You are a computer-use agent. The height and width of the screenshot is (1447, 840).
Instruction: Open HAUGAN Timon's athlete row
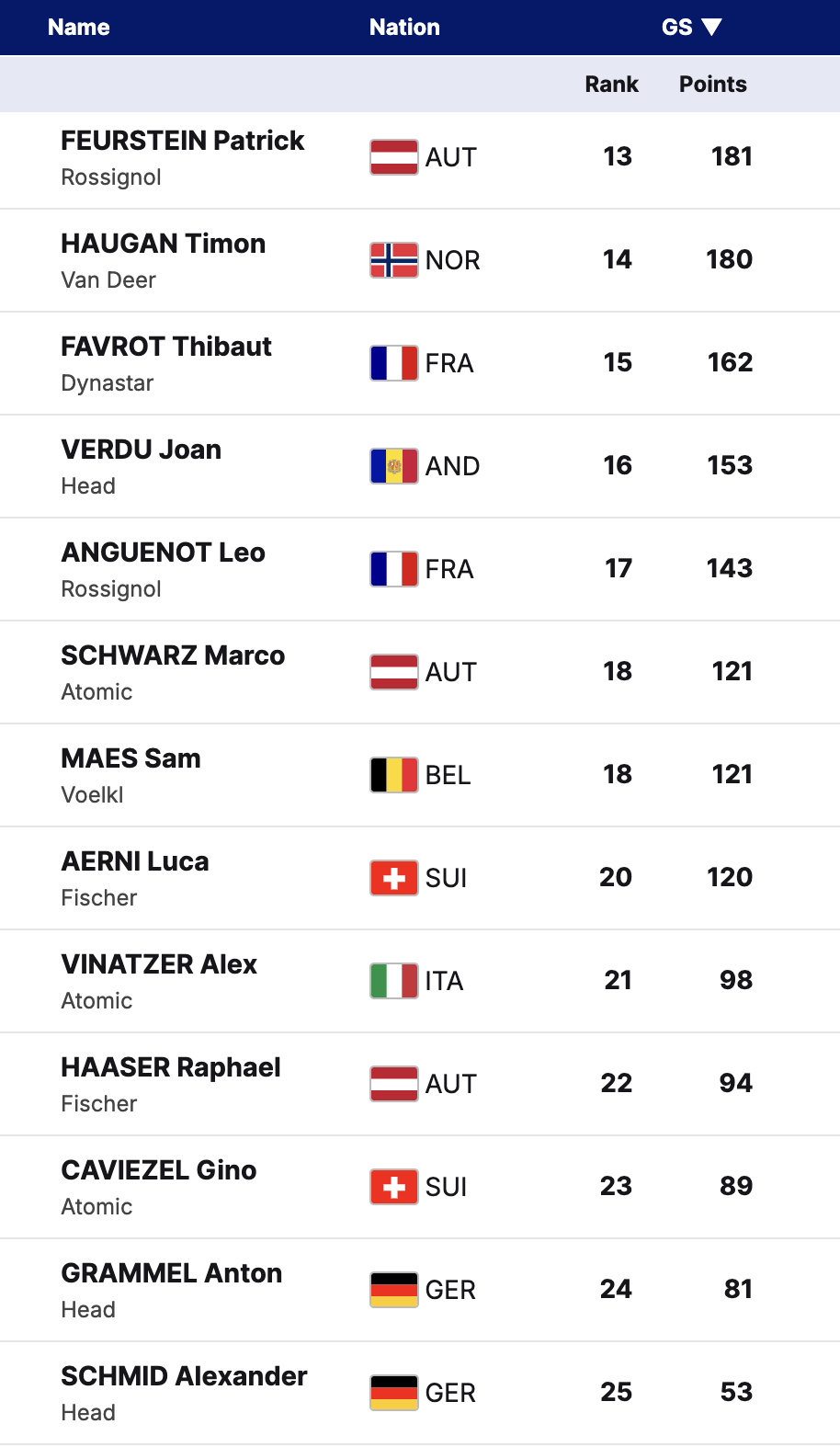(x=163, y=245)
